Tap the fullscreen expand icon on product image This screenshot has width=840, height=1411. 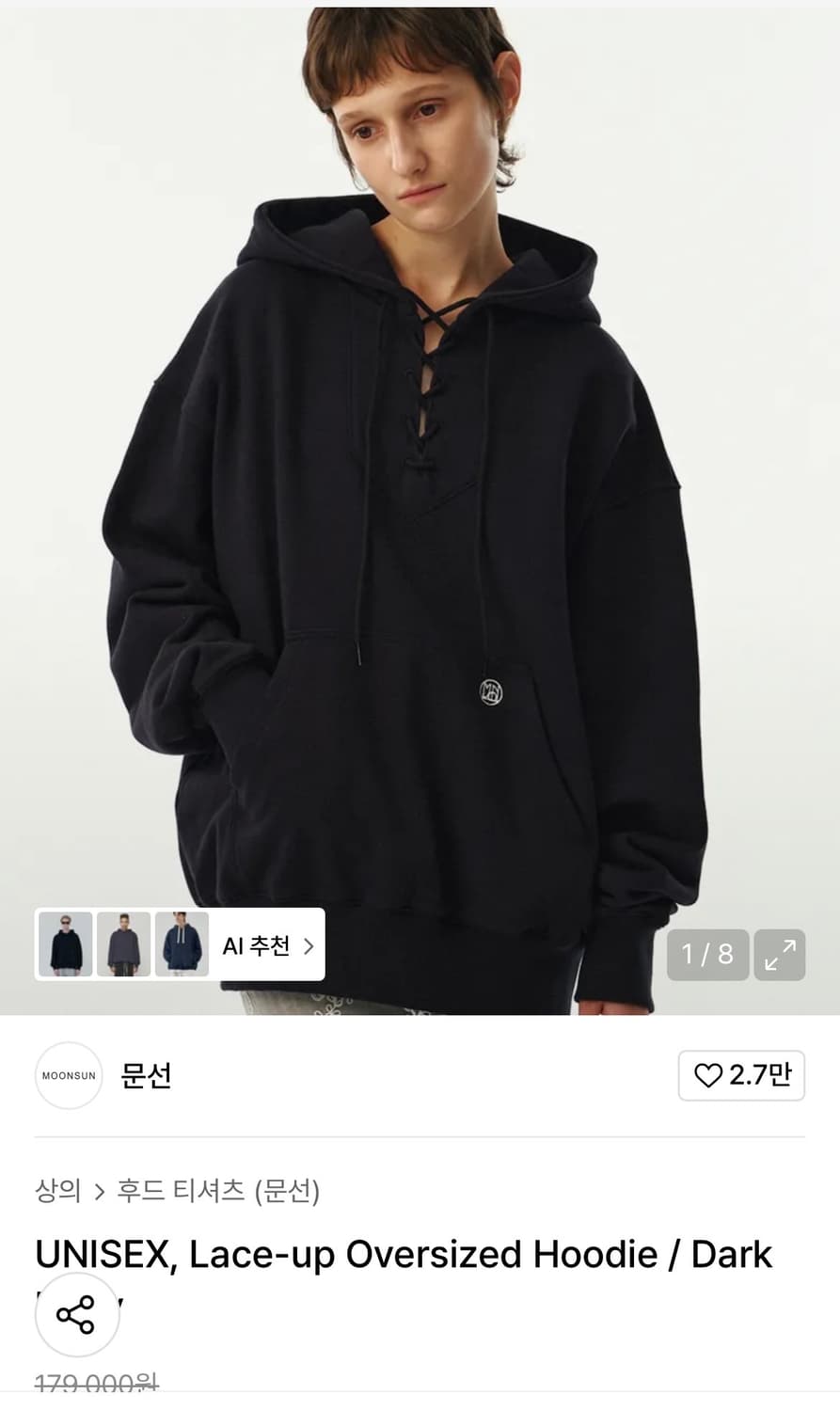click(779, 955)
